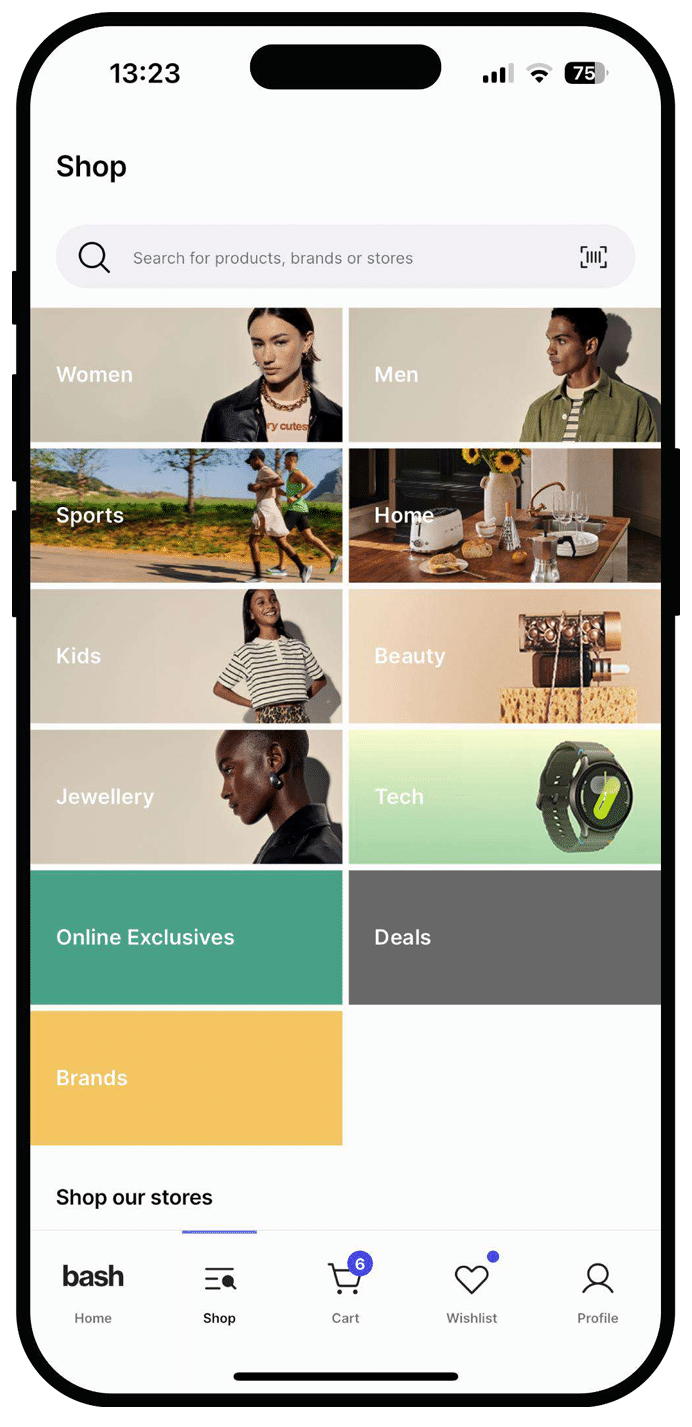Viewport: 692px width, 1427px height.
Task: Browse the Jewellery category
Action: pyautogui.click(x=186, y=797)
